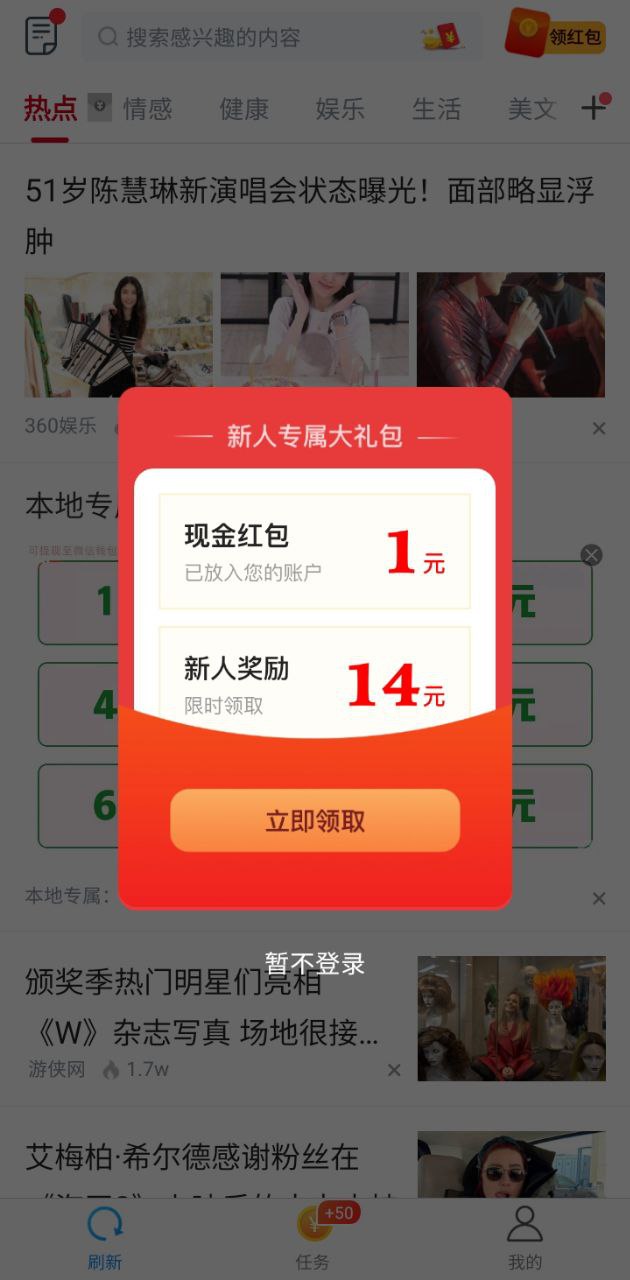
Task: Dismiss the 游侠网 article with its X
Action: coord(394,1070)
